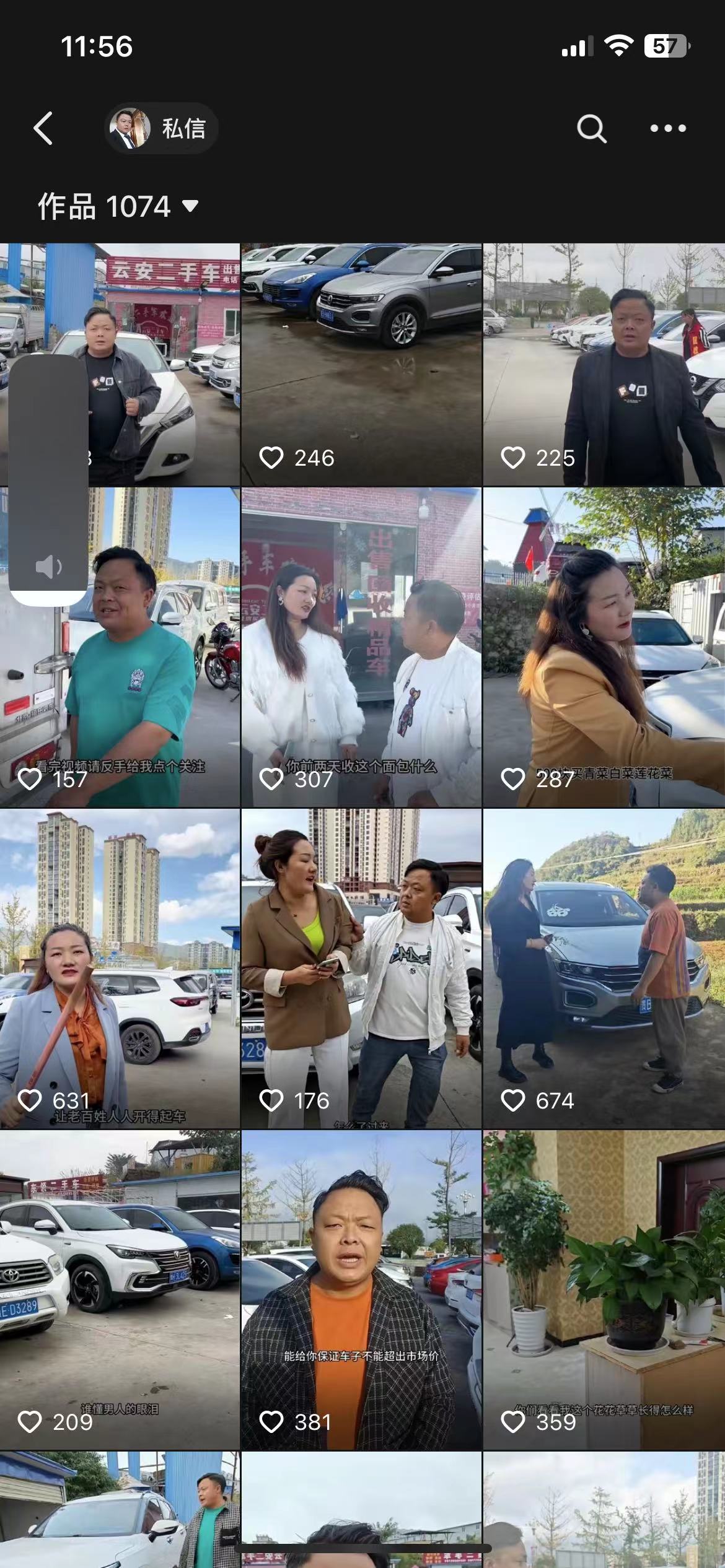
Task: View the video with 287 likes
Action: click(x=603, y=647)
